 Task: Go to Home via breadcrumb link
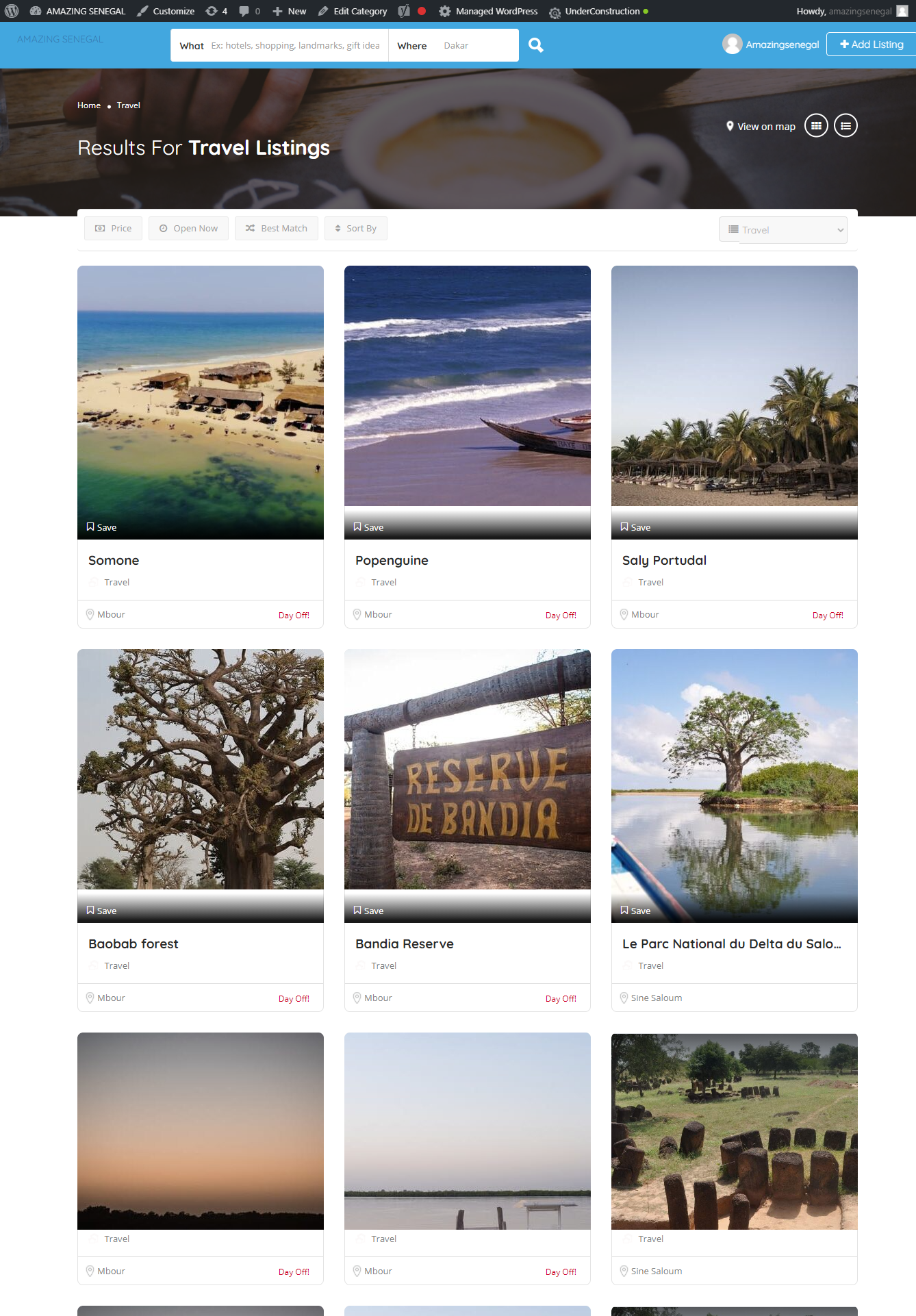(x=89, y=105)
